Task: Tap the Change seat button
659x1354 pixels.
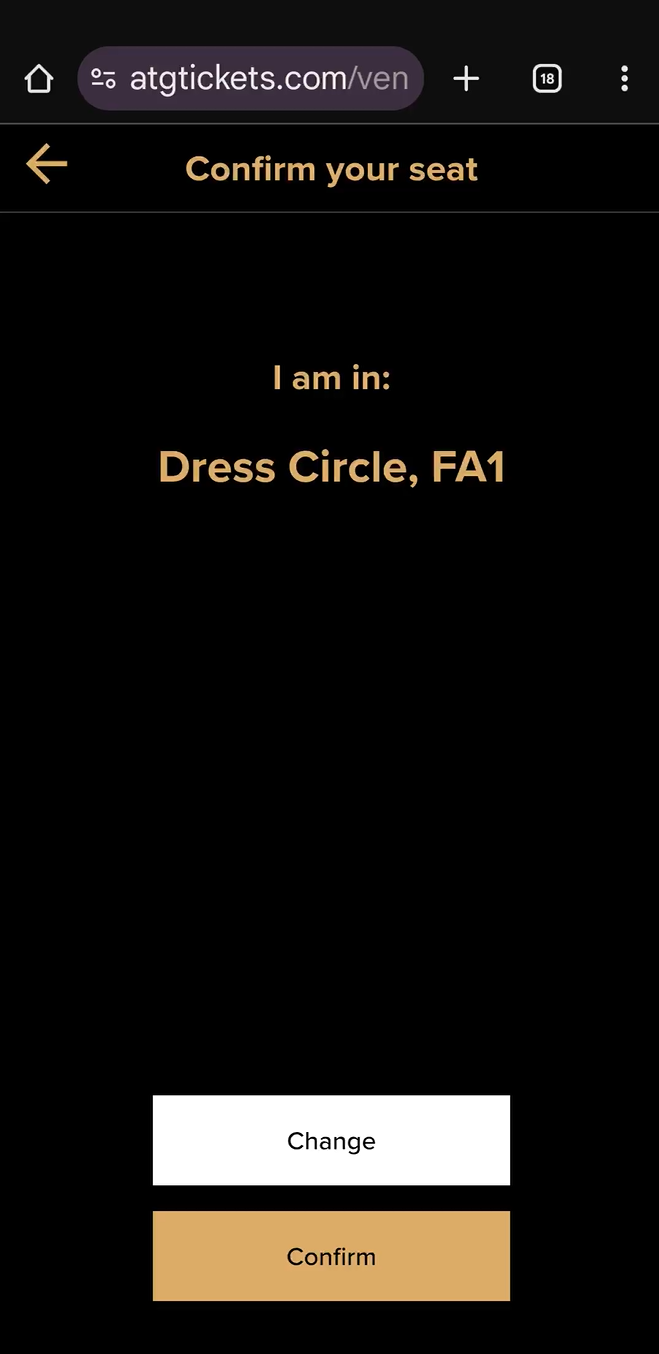Action: tap(331, 1140)
